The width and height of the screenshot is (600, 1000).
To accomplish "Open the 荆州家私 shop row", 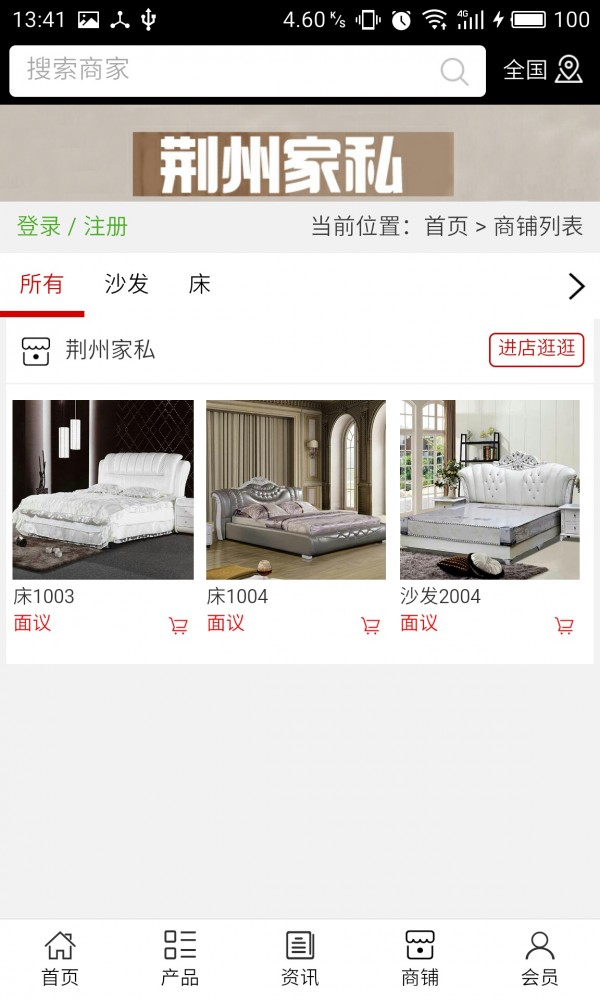I will (300, 351).
